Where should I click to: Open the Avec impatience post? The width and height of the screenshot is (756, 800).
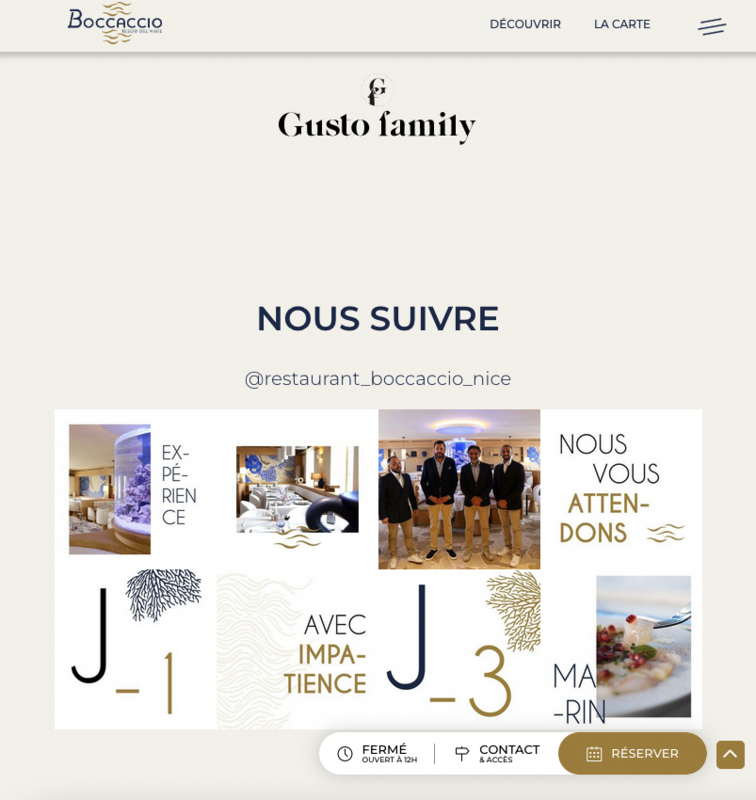coord(297,650)
